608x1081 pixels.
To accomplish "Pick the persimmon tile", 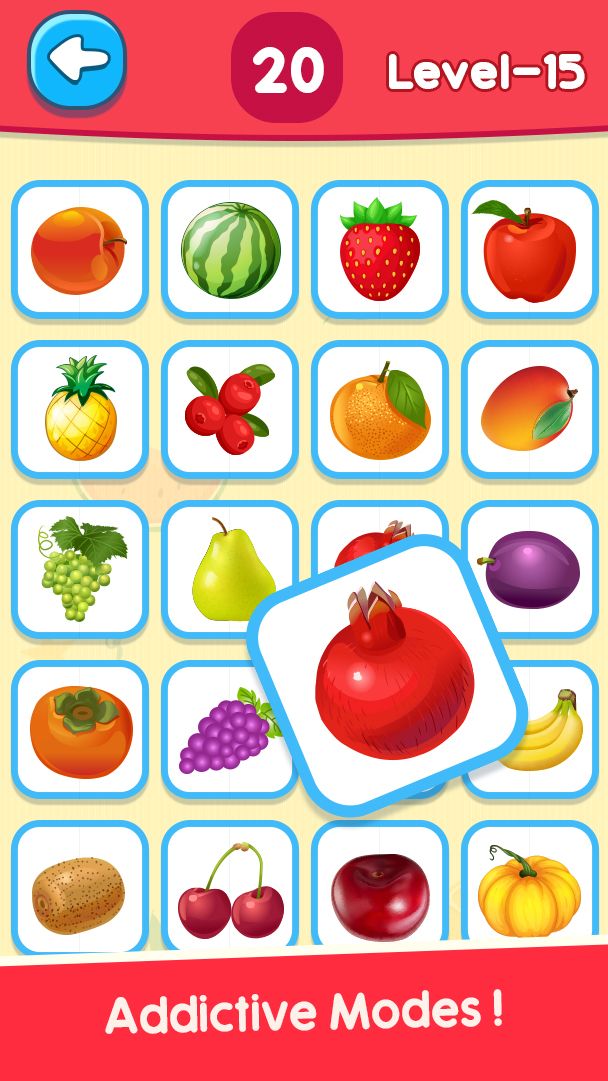I will (80, 729).
